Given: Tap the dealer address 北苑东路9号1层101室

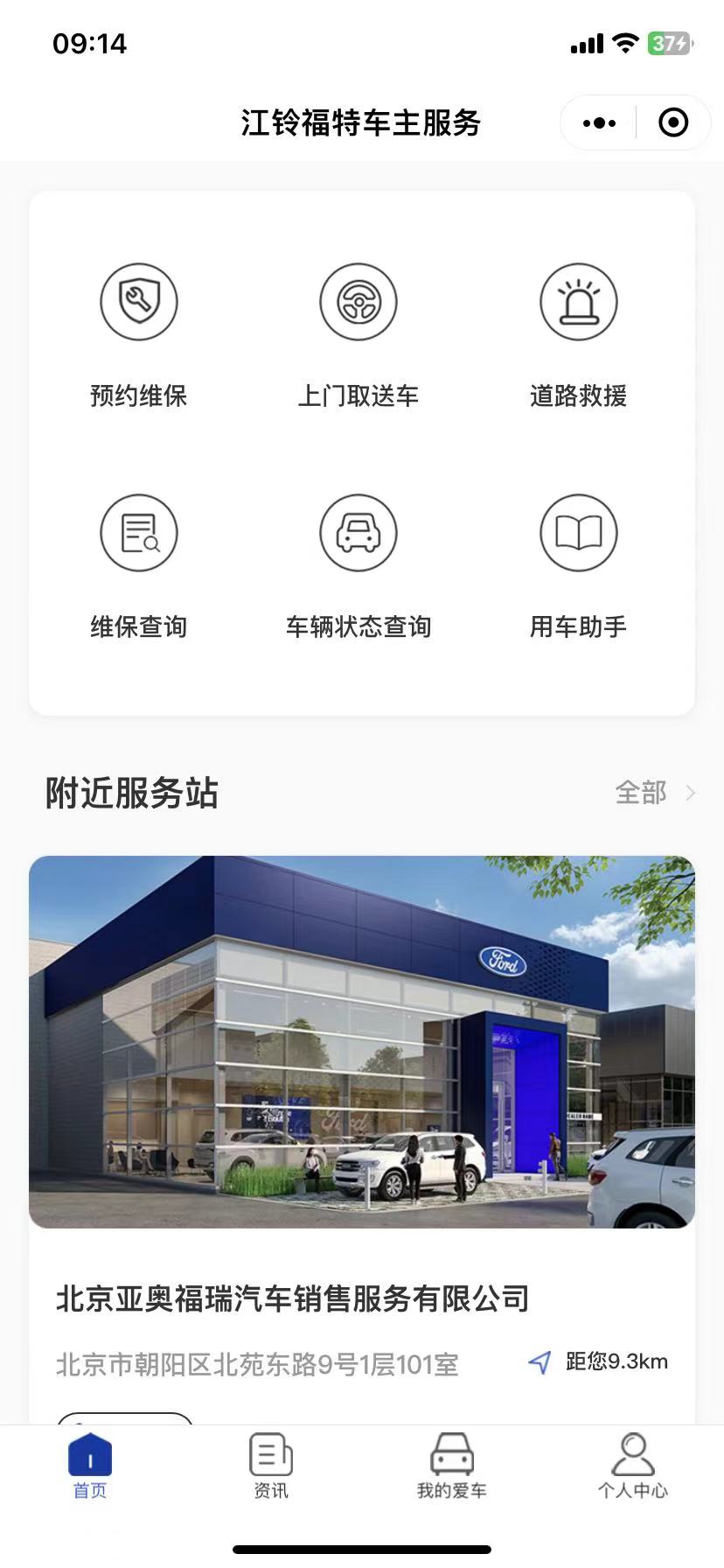Looking at the screenshot, I should tap(259, 1361).
